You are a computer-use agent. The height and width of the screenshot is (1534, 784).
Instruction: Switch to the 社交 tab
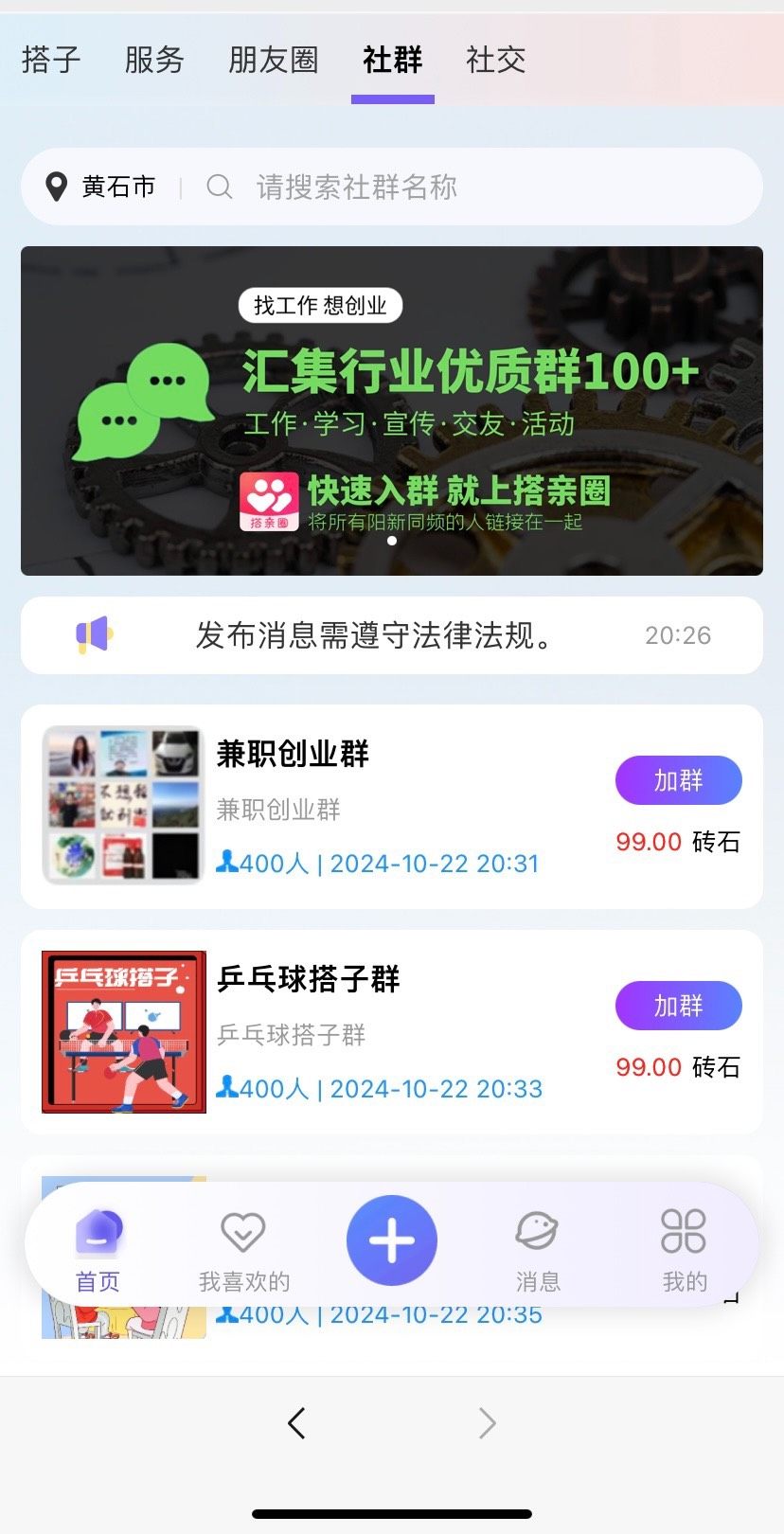coord(495,60)
